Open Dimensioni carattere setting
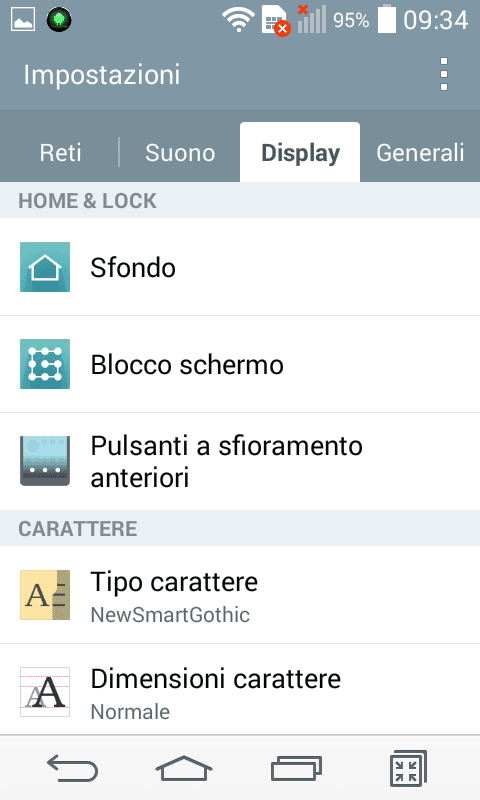This screenshot has height=800, width=480. pos(240,692)
